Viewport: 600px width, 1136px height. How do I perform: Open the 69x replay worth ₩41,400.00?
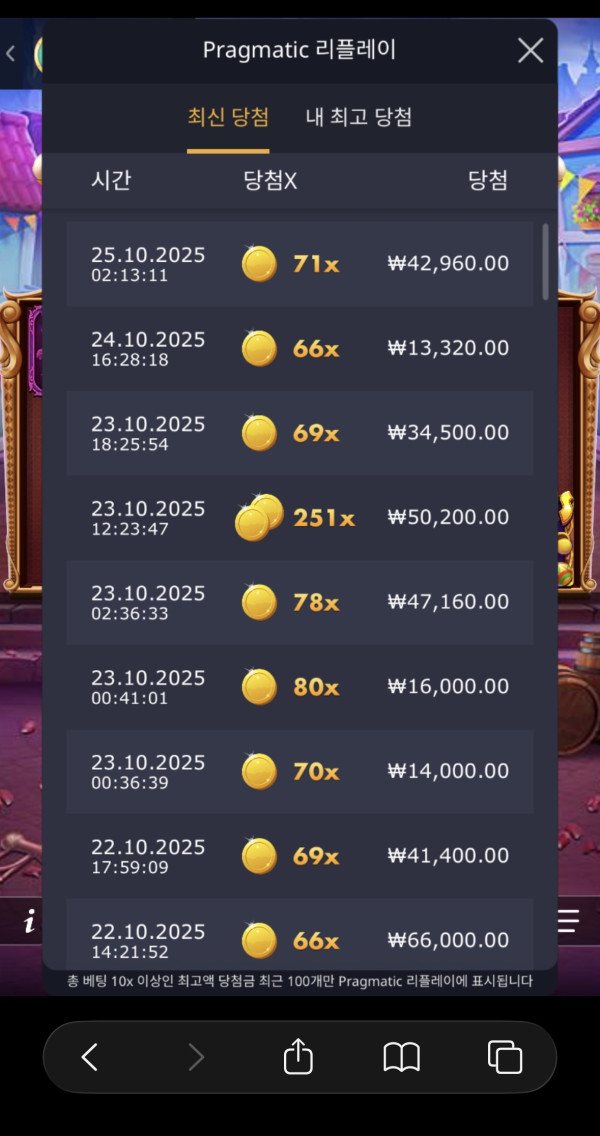pos(300,856)
